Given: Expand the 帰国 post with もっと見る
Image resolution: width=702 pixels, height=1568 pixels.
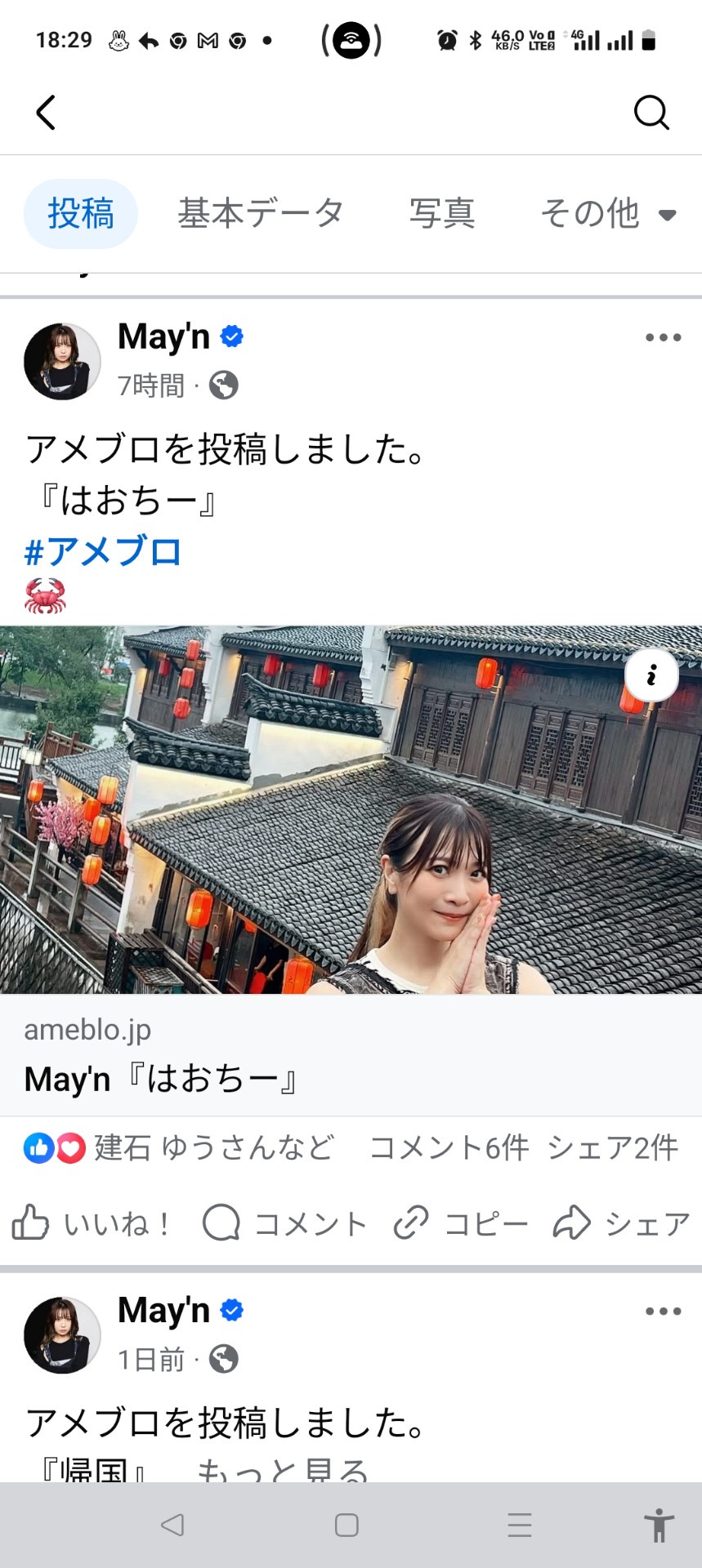Looking at the screenshot, I should 283,1470.
